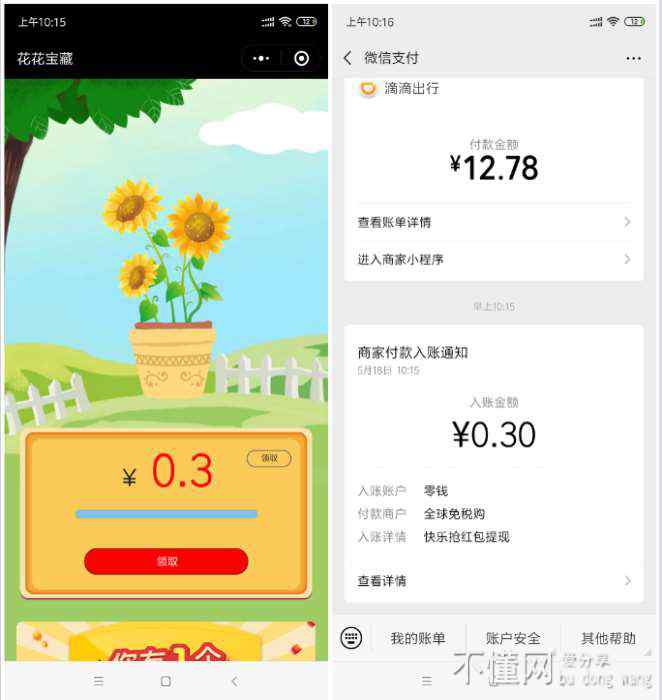Viewport: 662px width, 700px height.
Task: Open 其他帮助
Action: click(x=608, y=638)
